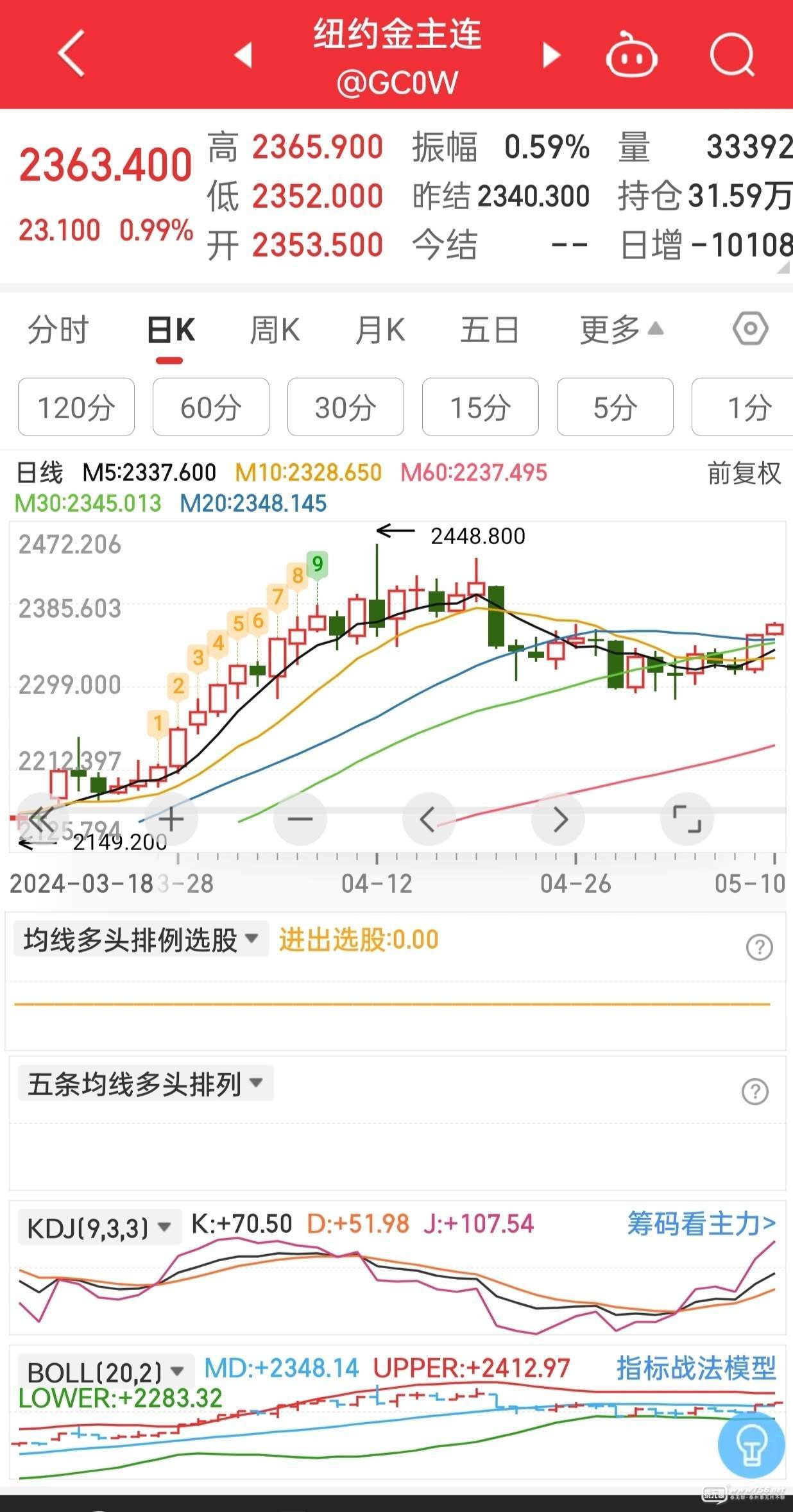The image size is (793, 1512).
Task: Switch to the 分时 chart tab
Action: click(x=58, y=331)
